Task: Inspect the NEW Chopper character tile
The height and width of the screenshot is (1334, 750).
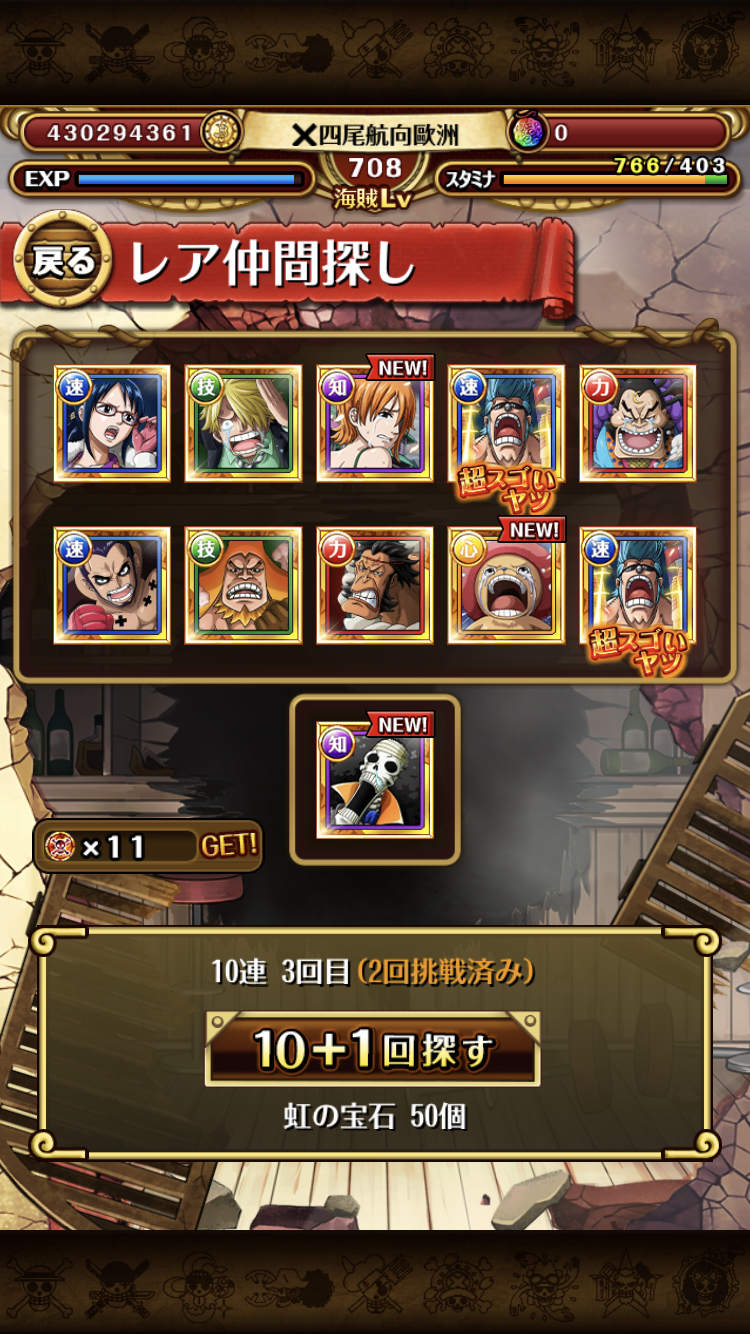Action: (506, 585)
